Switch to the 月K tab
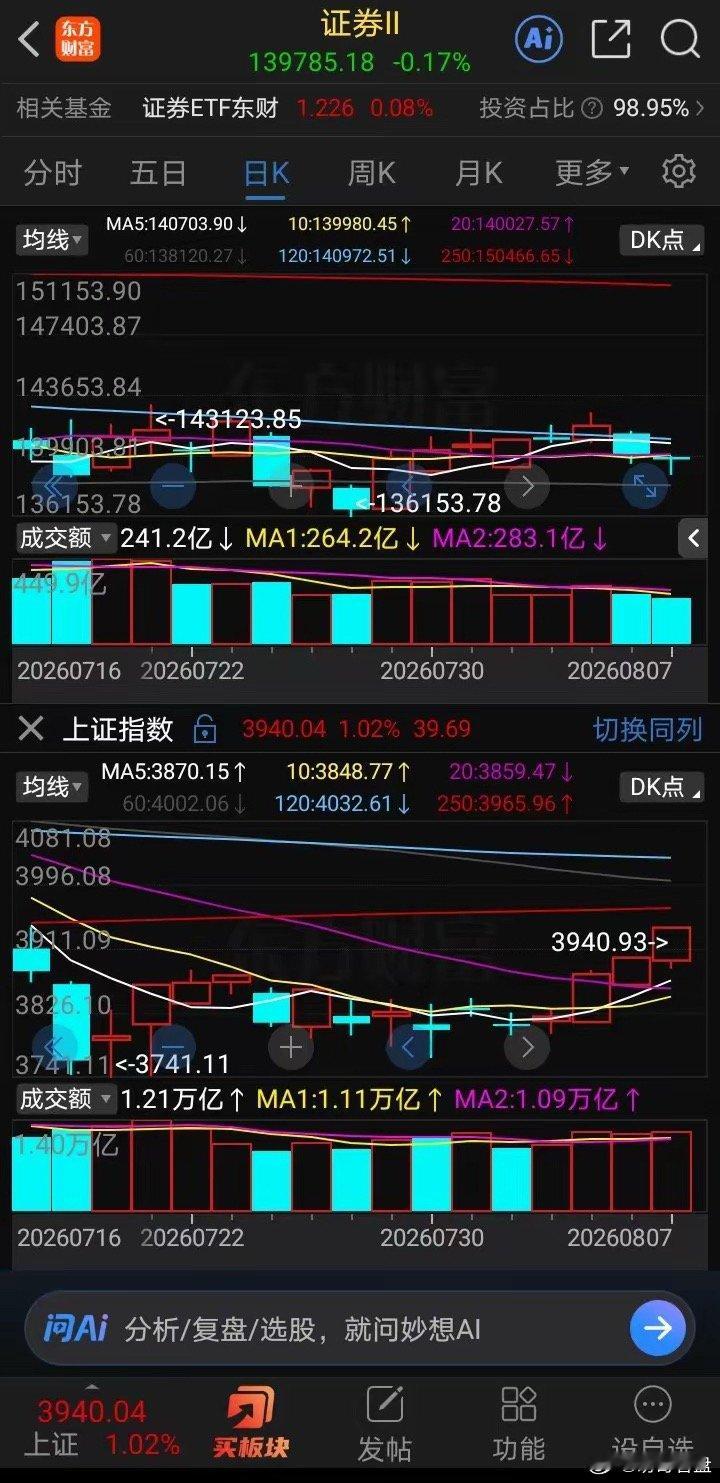The width and height of the screenshot is (720, 1483). coord(478,173)
